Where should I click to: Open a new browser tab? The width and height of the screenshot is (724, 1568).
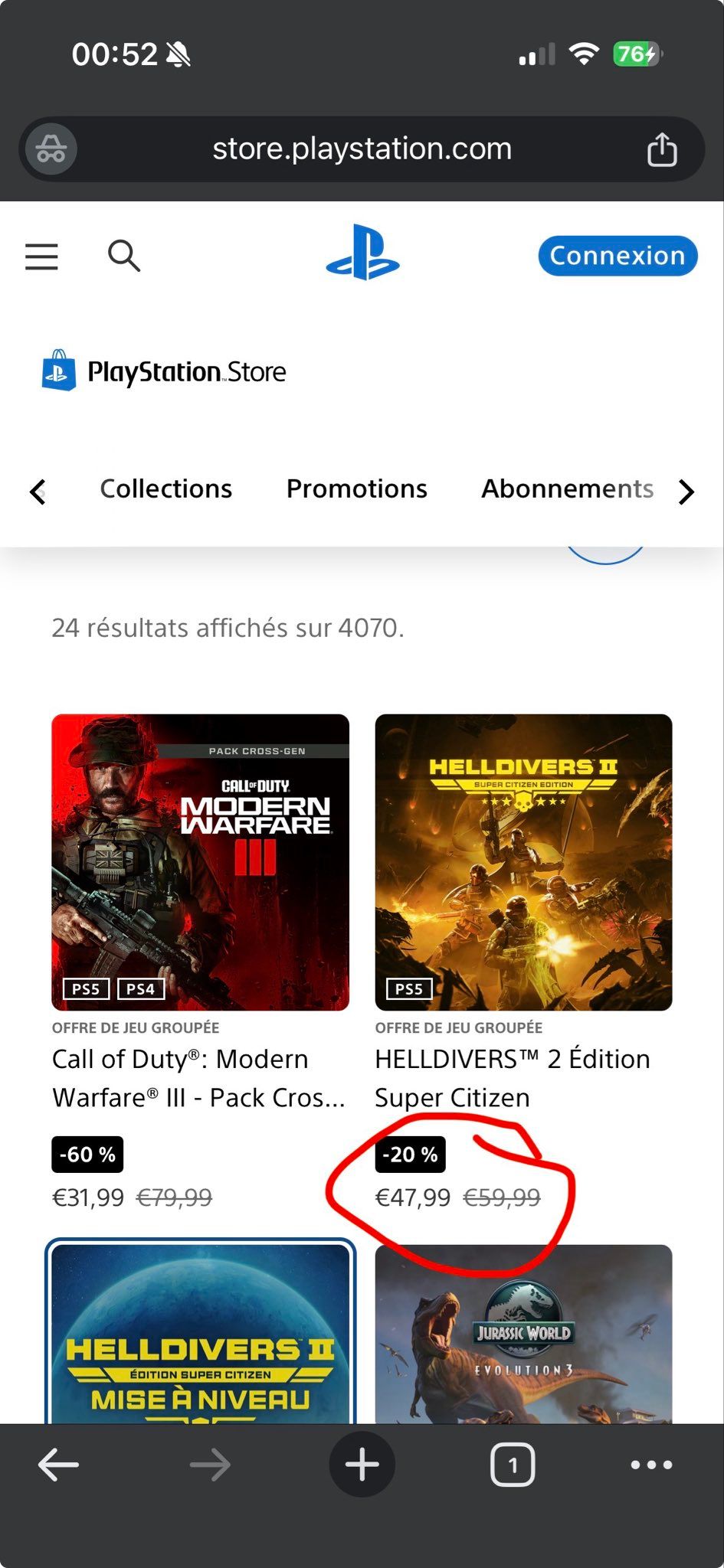pyautogui.click(x=362, y=1465)
